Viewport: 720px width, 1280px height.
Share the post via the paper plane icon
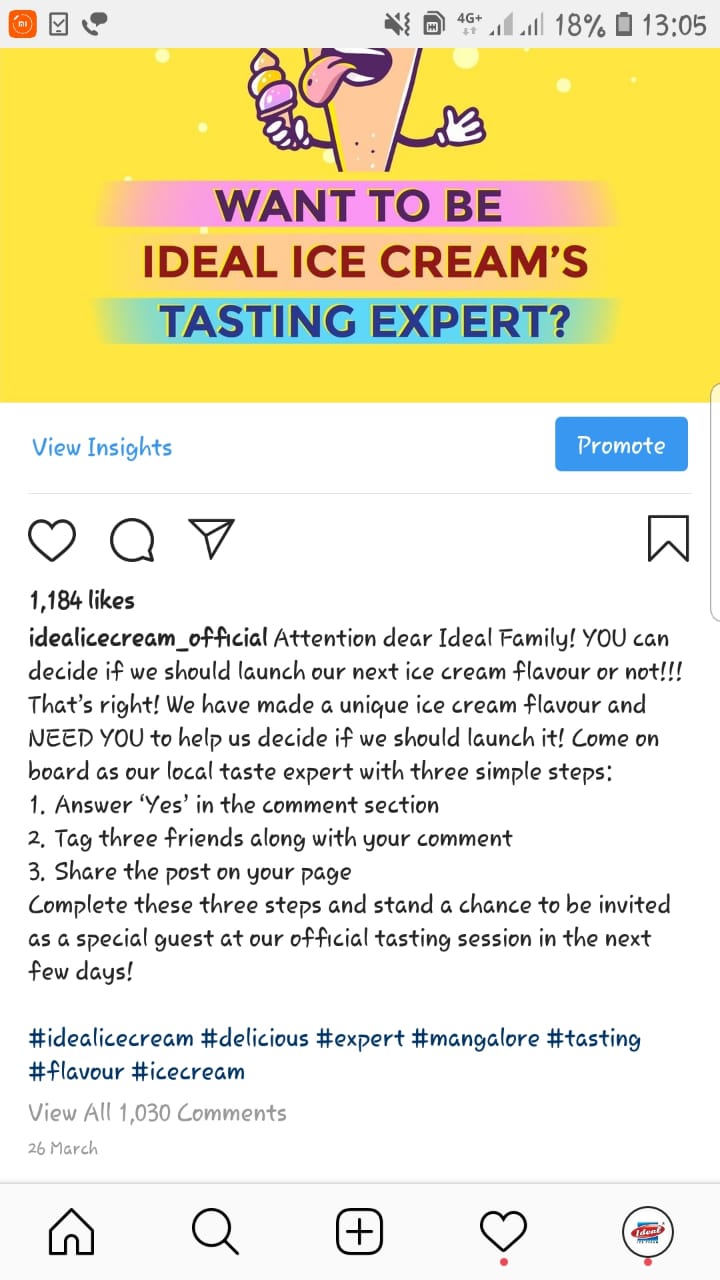(x=211, y=539)
